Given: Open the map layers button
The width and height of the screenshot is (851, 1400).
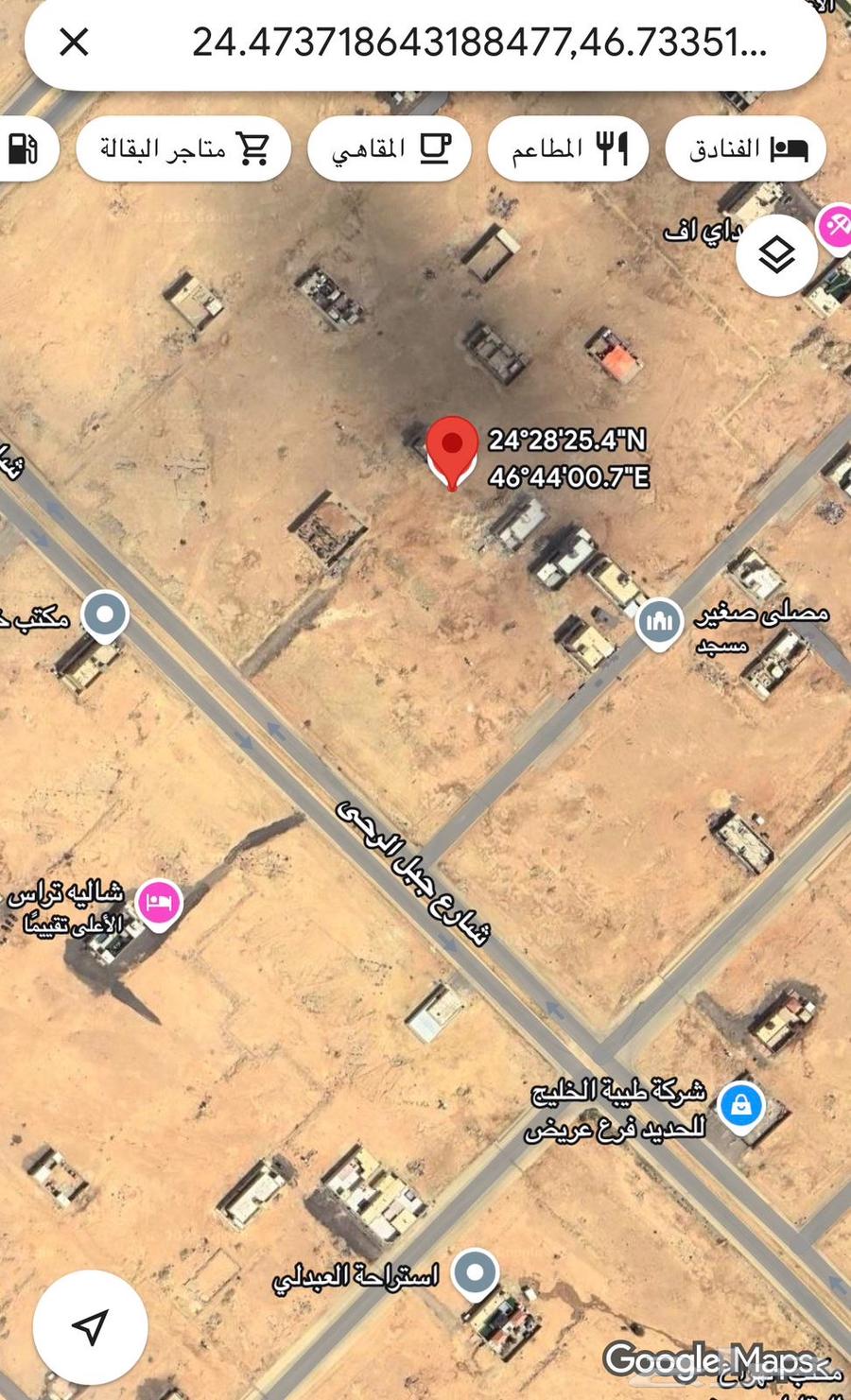Looking at the screenshot, I should click(776, 255).
